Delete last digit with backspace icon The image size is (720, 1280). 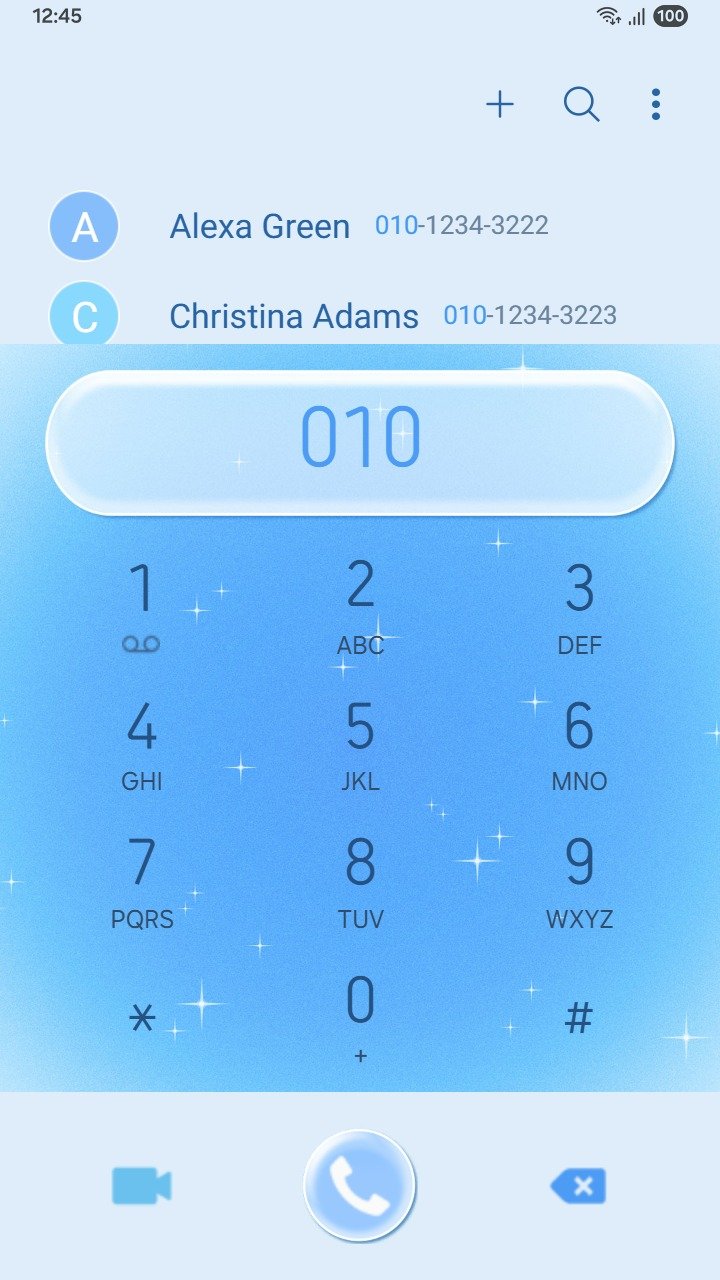[578, 1187]
